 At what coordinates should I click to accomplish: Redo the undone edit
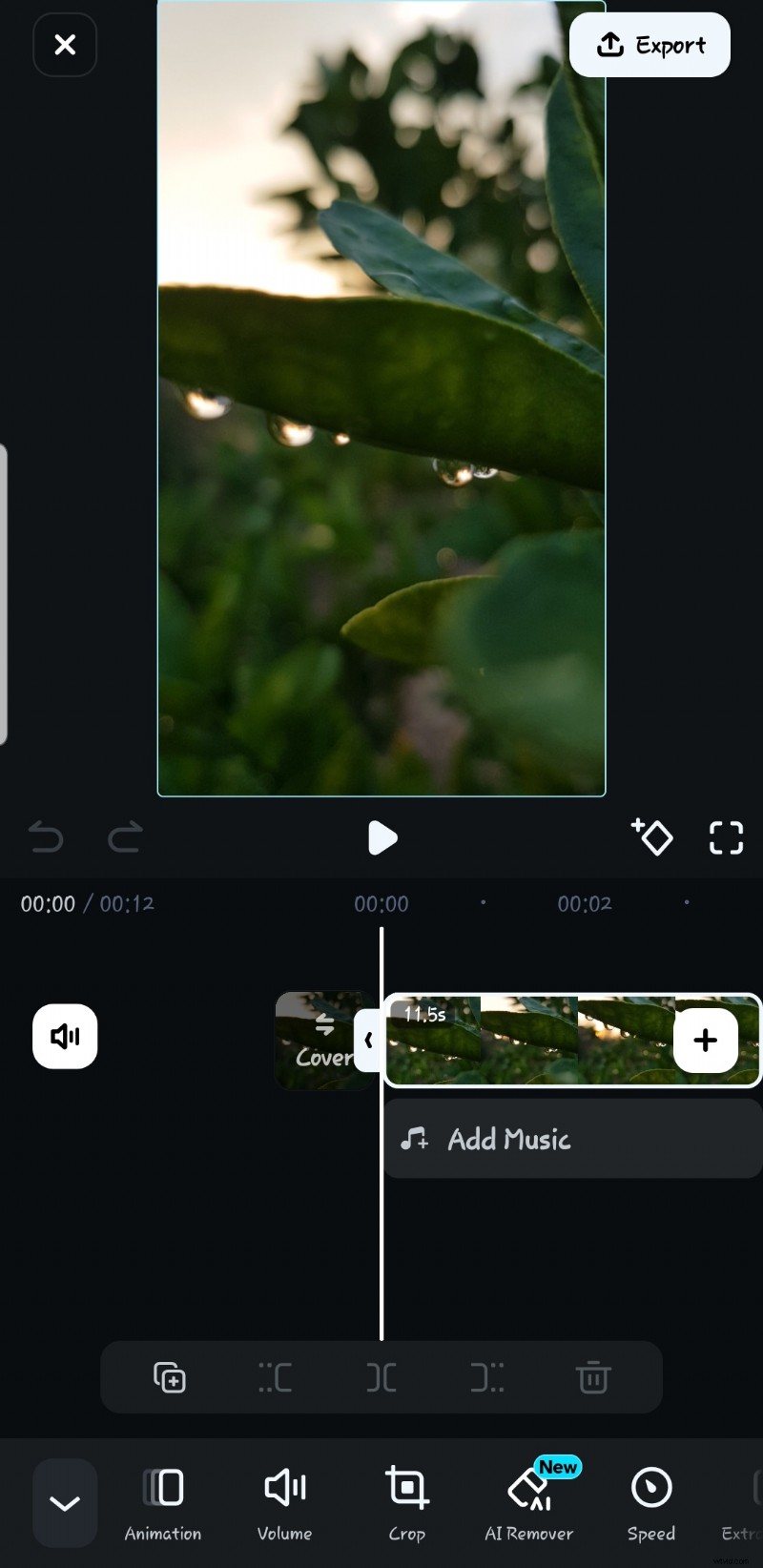(124, 837)
